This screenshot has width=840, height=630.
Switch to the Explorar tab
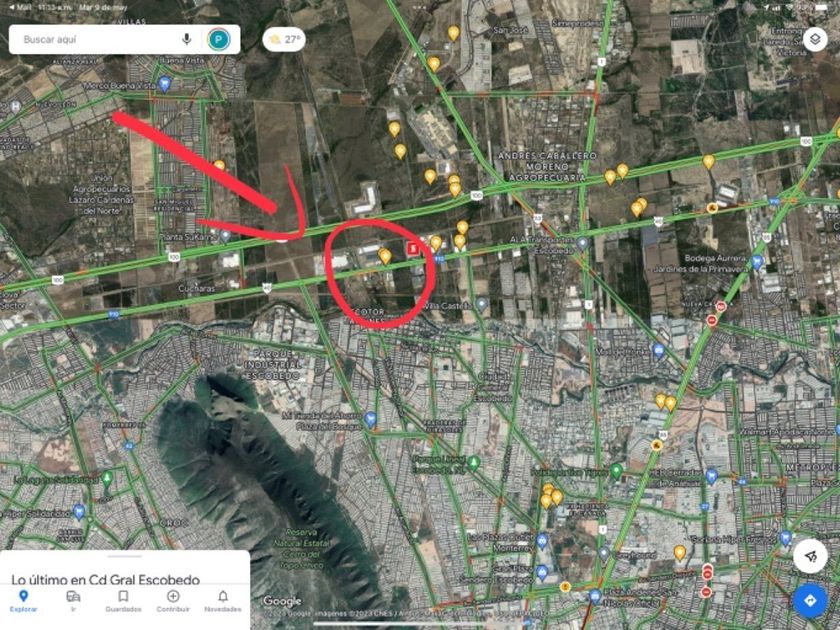(x=24, y=601)
